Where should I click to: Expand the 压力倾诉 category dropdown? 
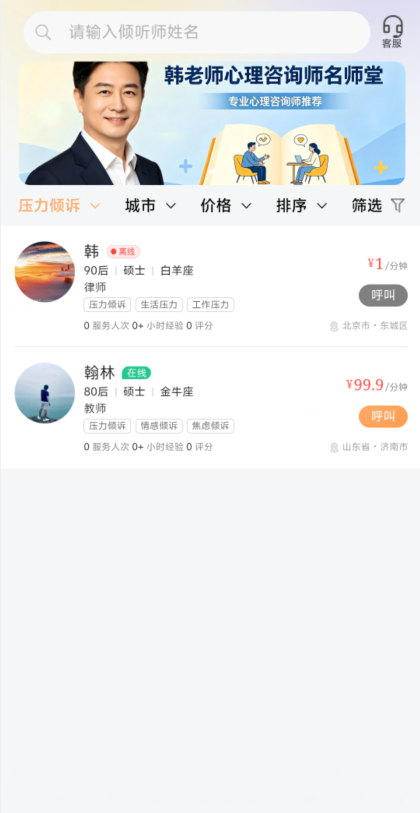(x=59, y=206)
